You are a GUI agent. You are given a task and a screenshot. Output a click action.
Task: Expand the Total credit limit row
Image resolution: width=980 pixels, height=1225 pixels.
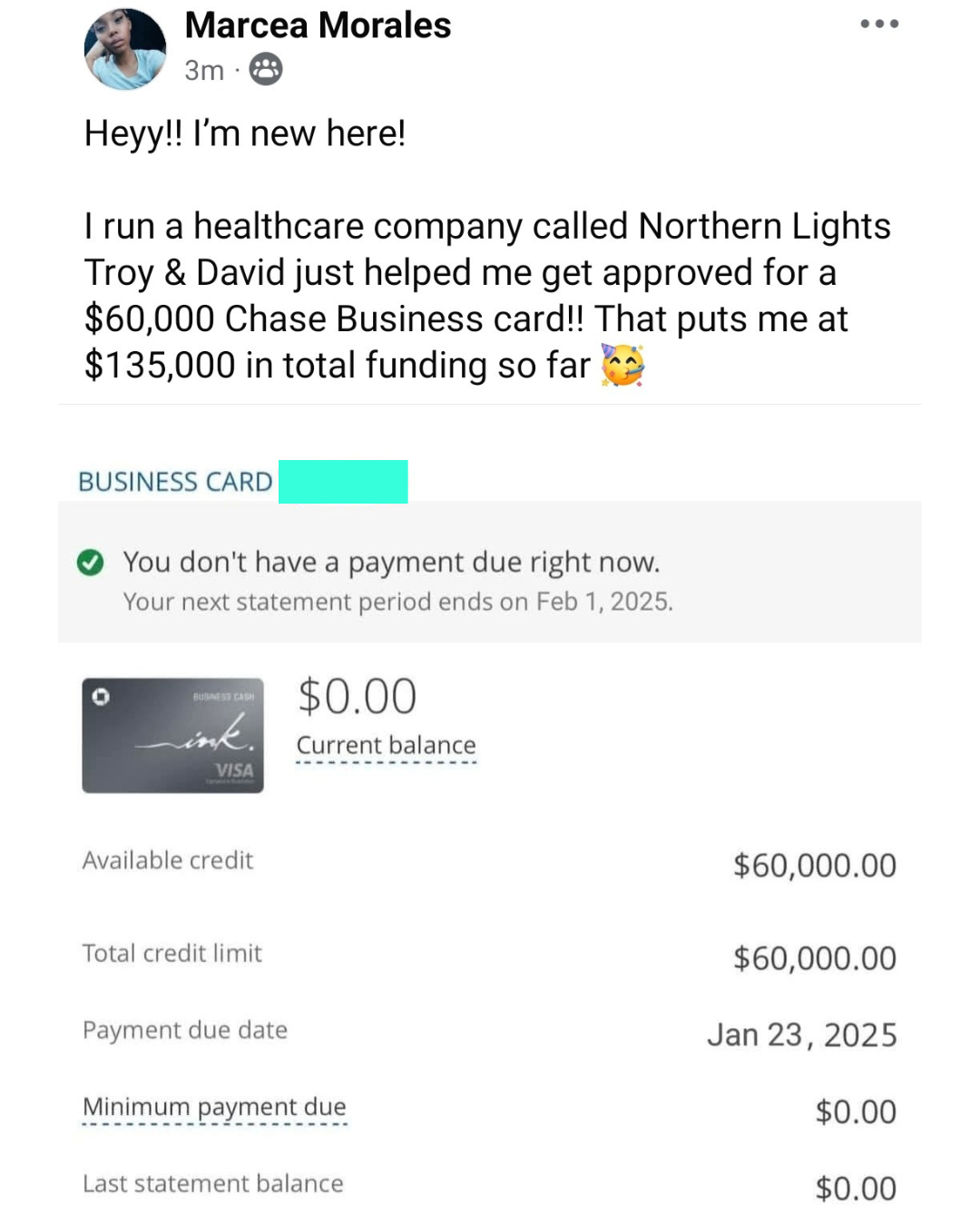click(171, 953)
